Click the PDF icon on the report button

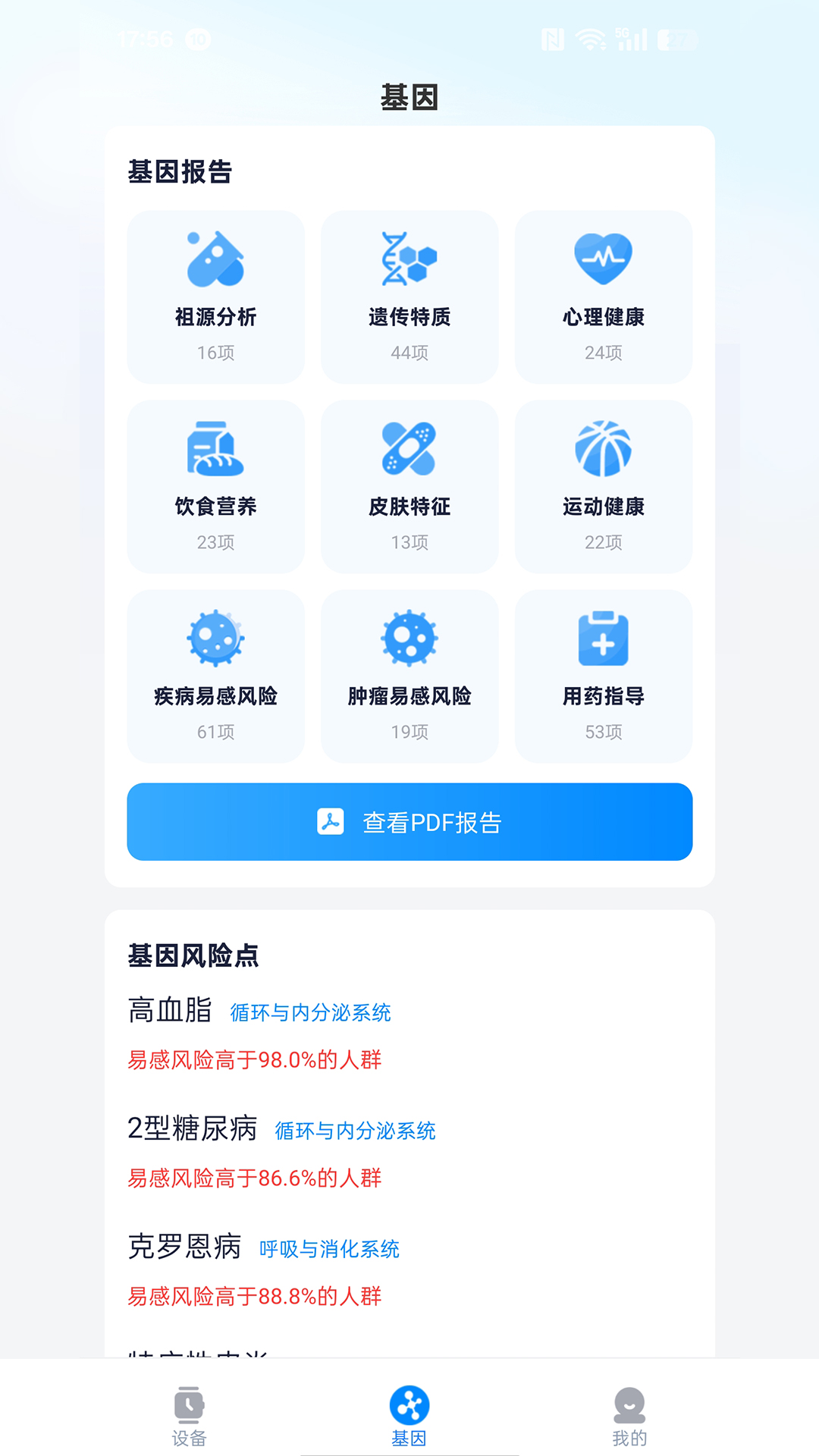[330, 821]
